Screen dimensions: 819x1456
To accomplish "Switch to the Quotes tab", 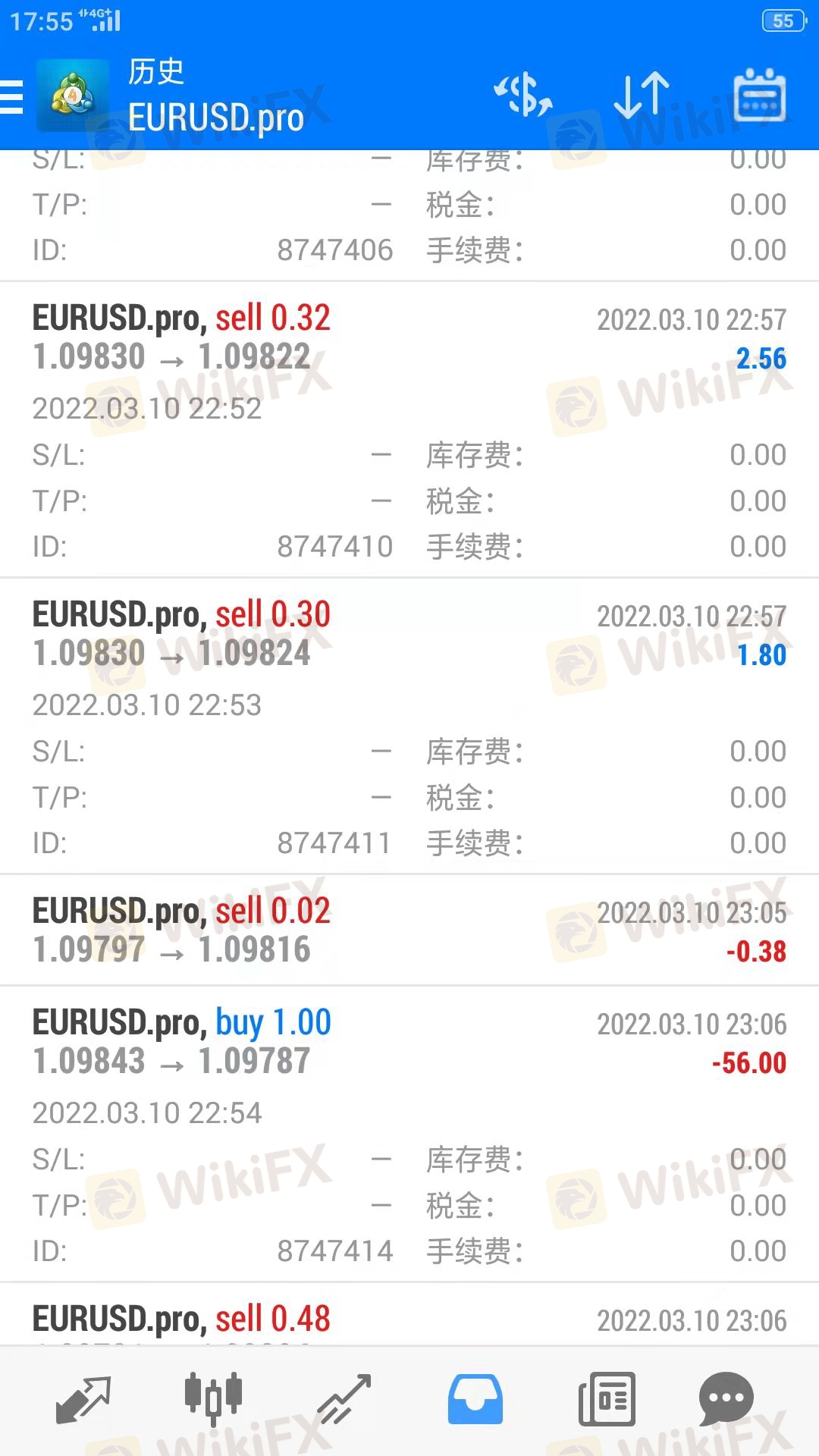I will pyautogui.click(x=83, y=1399).
